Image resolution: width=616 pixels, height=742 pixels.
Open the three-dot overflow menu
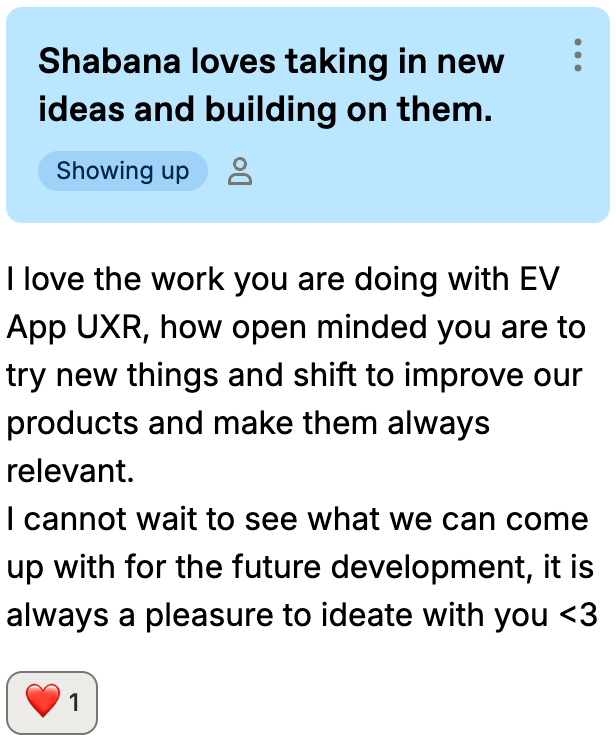[x=578, y=55]
